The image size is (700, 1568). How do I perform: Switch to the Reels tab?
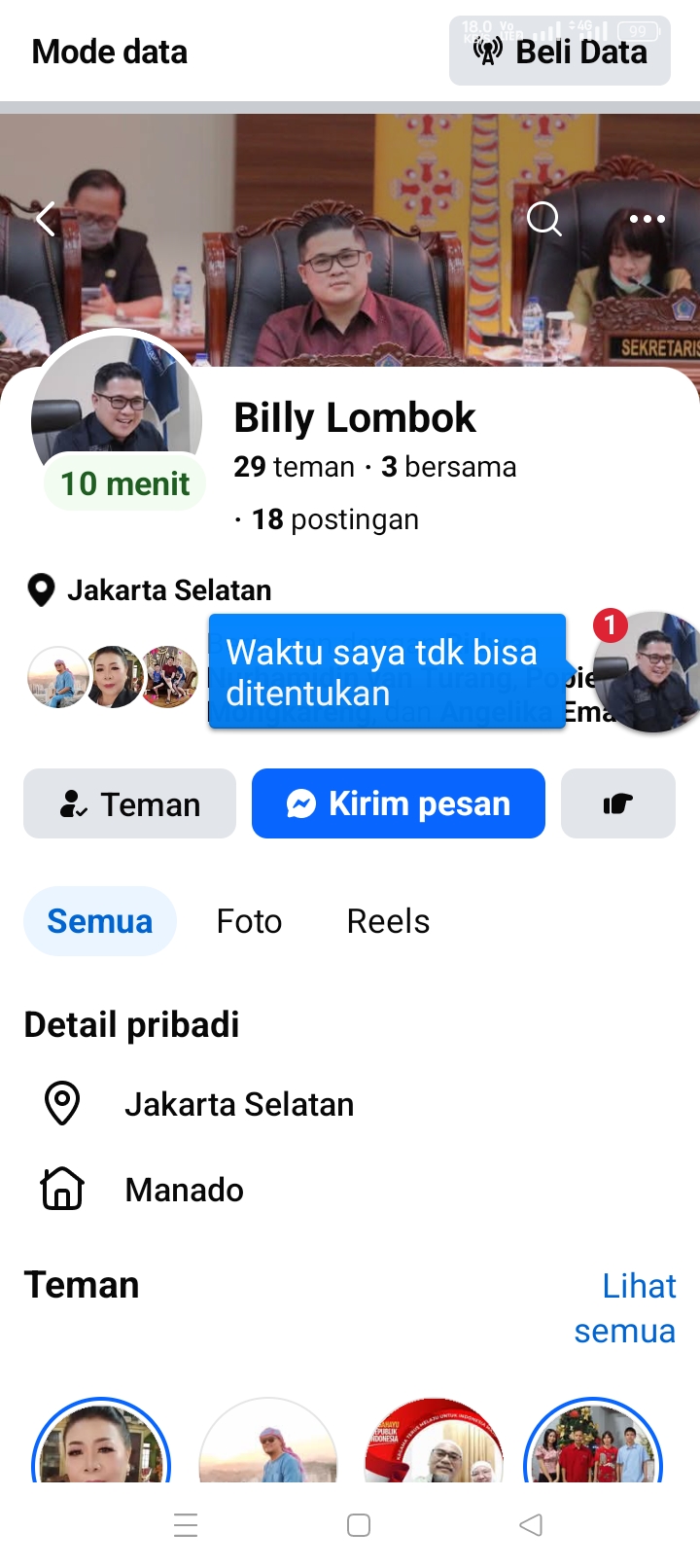tap(388, 921)
